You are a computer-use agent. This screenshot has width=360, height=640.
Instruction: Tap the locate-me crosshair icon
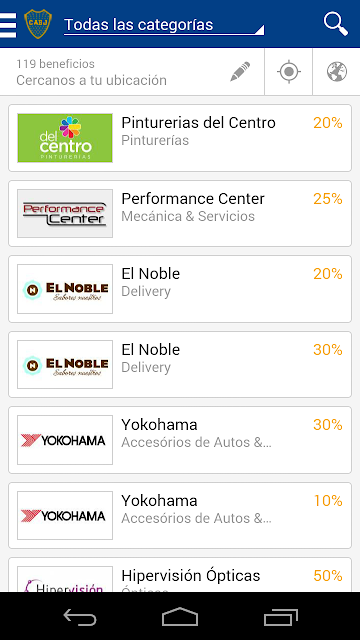pyautogui.click(x=289, y=72)
